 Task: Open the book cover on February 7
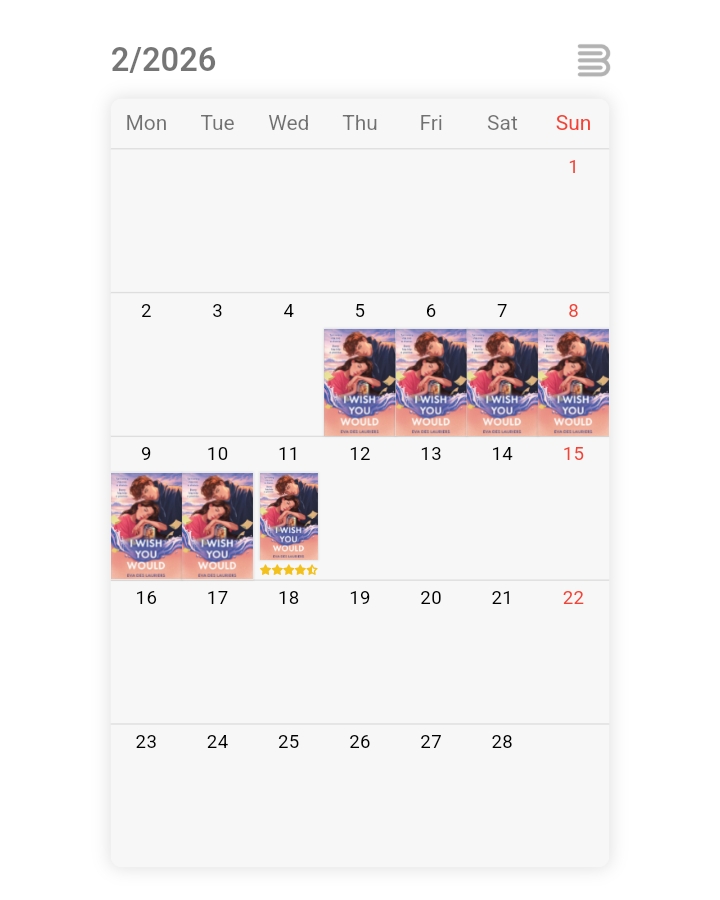coord(502,383)
